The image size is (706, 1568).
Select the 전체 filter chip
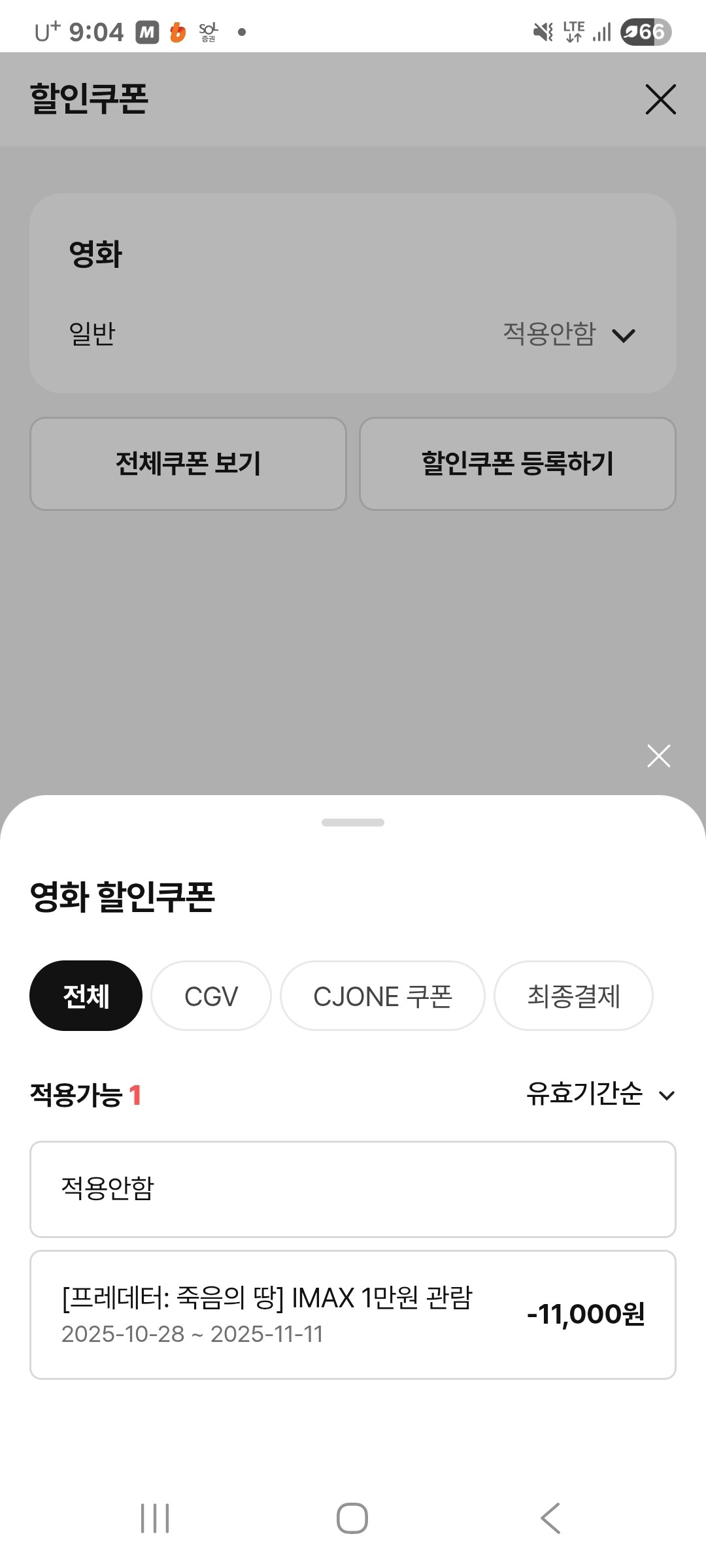coord(86,996)
